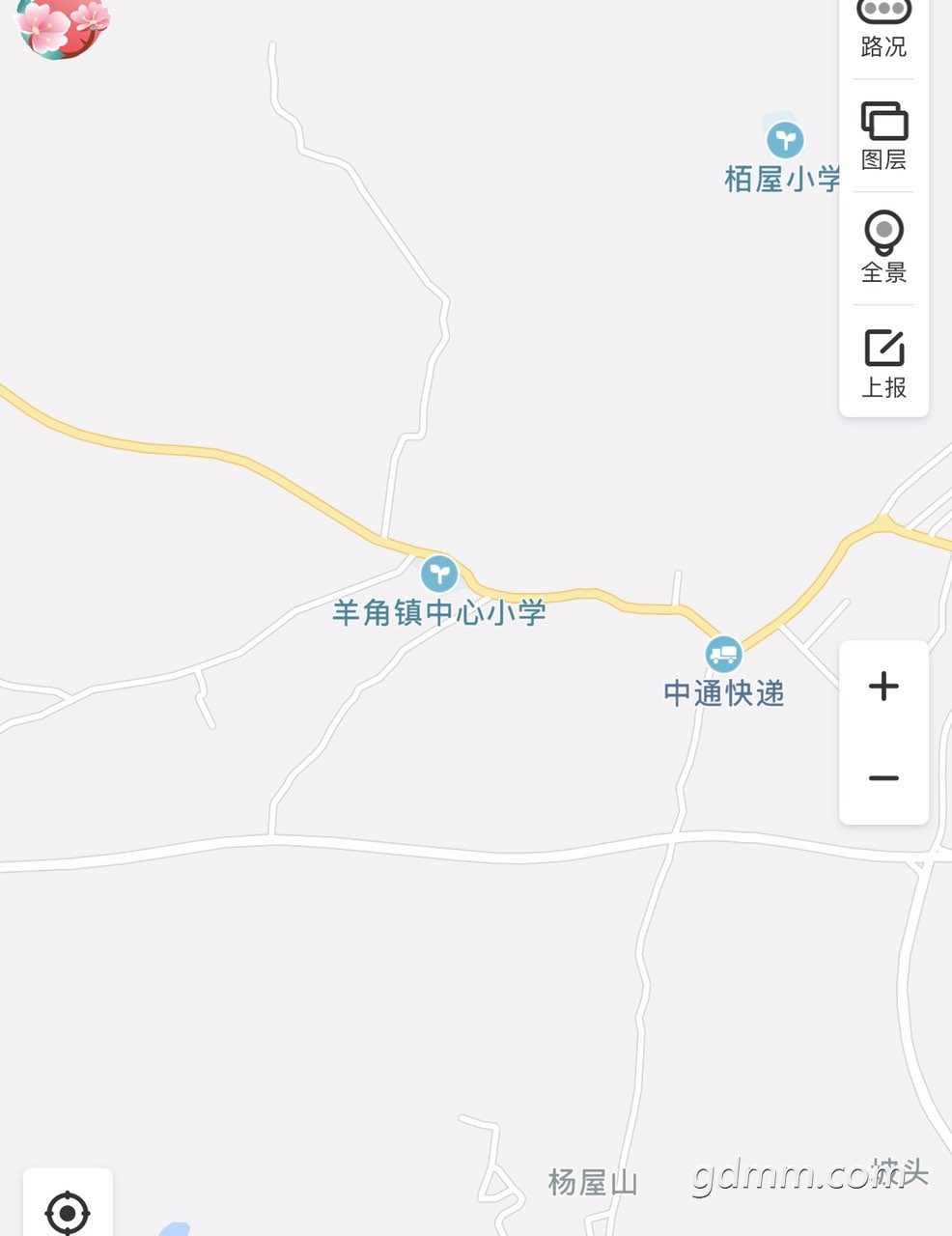
Task: Zoom out with the minus button
Action: tap(883, 778)
